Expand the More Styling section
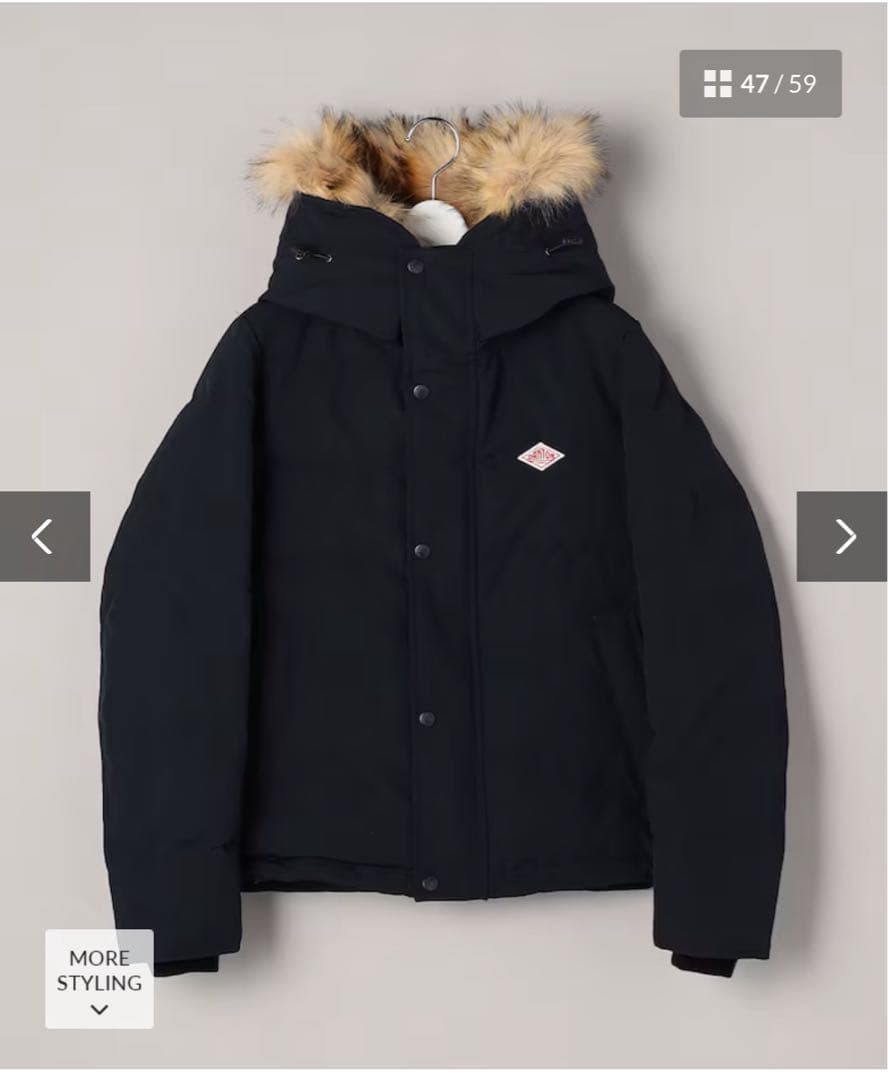The image size is (888, 1080). point(99,978)
